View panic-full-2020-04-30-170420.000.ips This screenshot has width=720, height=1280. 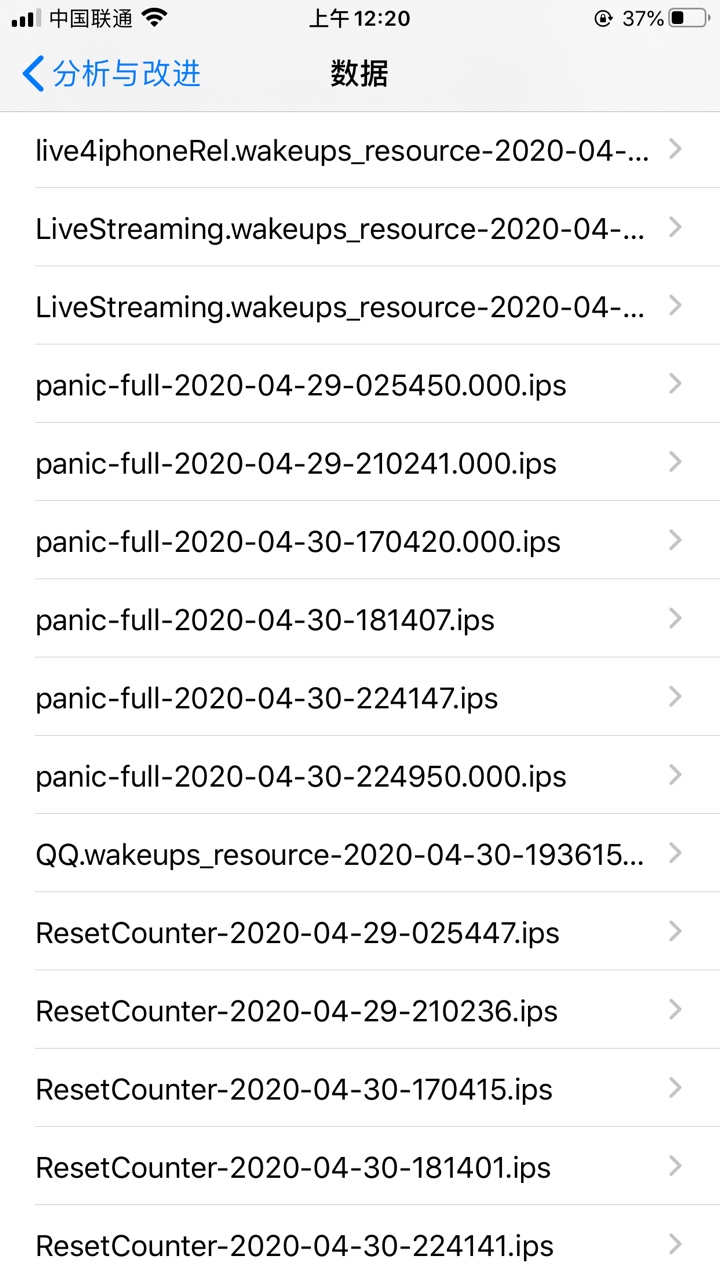click(x=360, y=541)
